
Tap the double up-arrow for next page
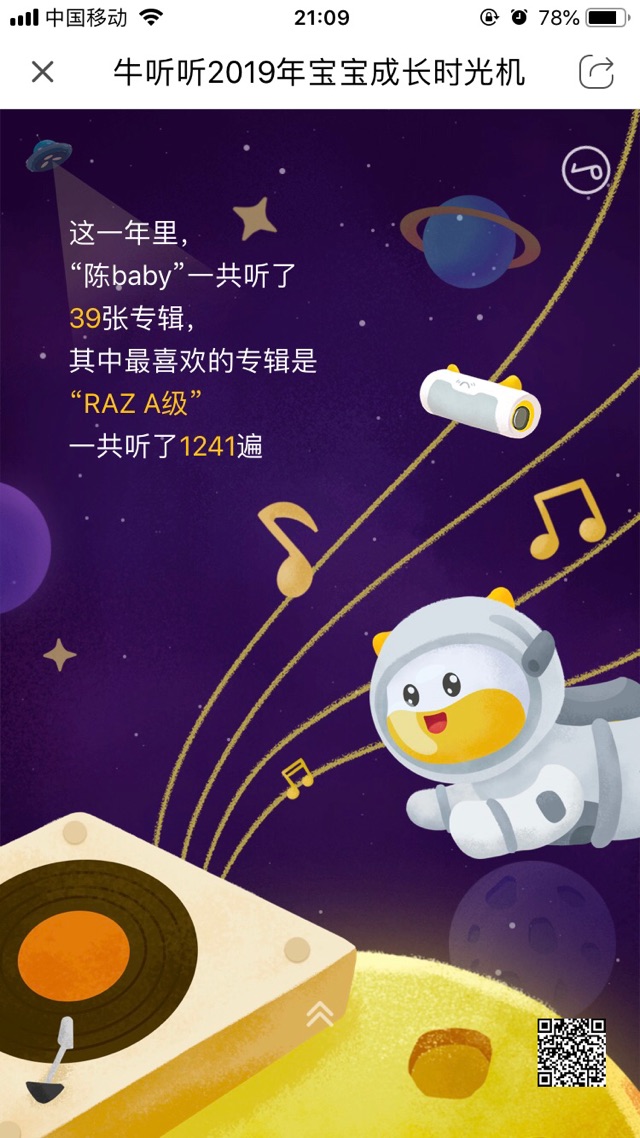click(320, 1013)
